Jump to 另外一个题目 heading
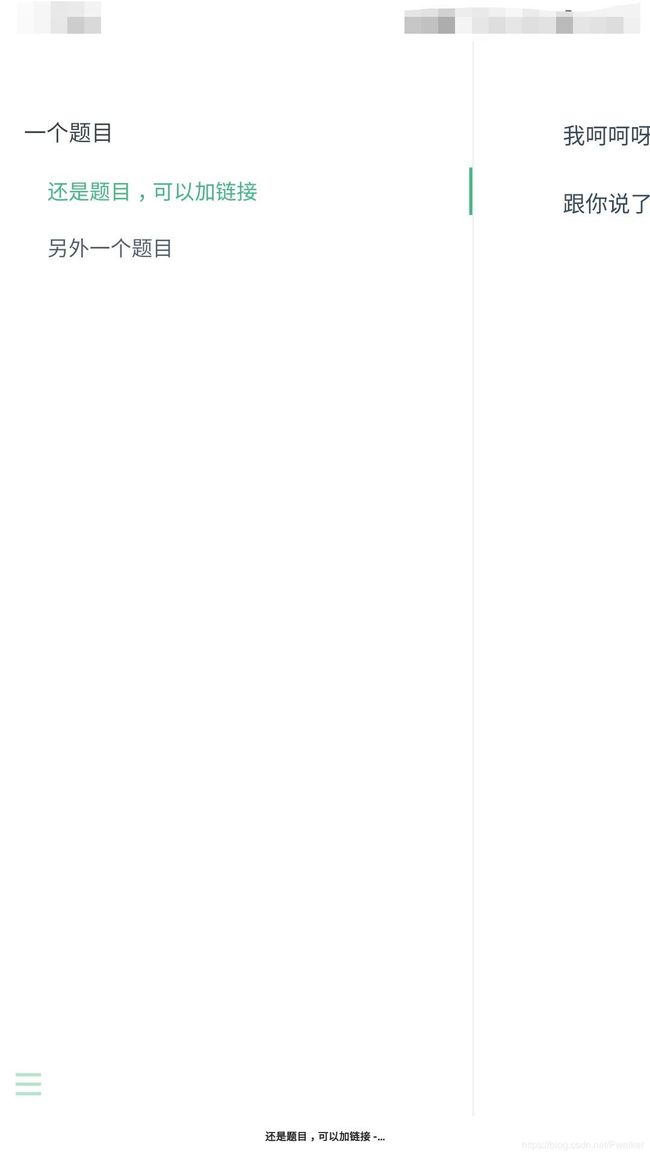The image size is (650, 1156). pos(110,248)
